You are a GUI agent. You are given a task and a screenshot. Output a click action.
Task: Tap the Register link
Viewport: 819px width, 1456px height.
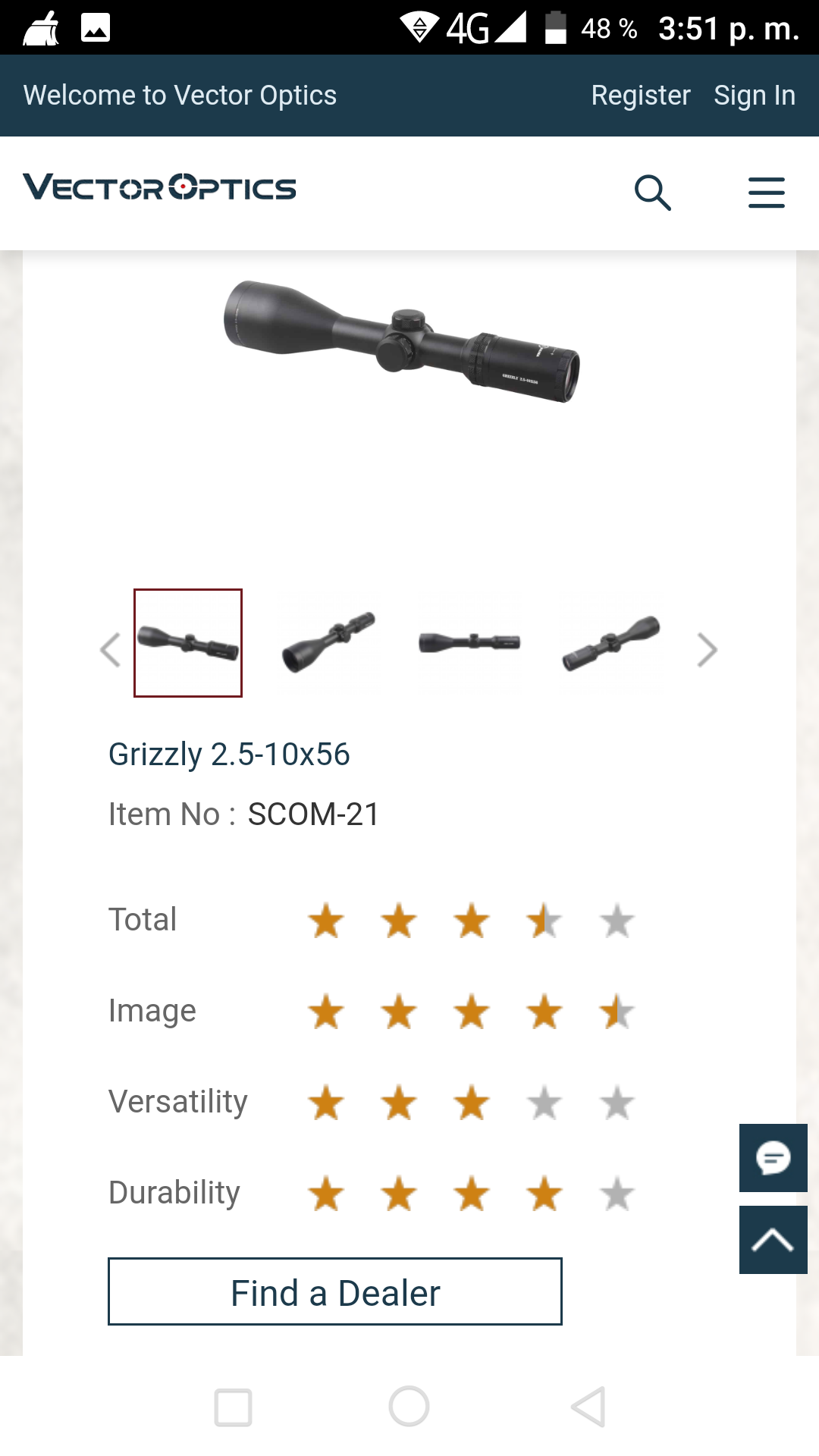point(641,96)
